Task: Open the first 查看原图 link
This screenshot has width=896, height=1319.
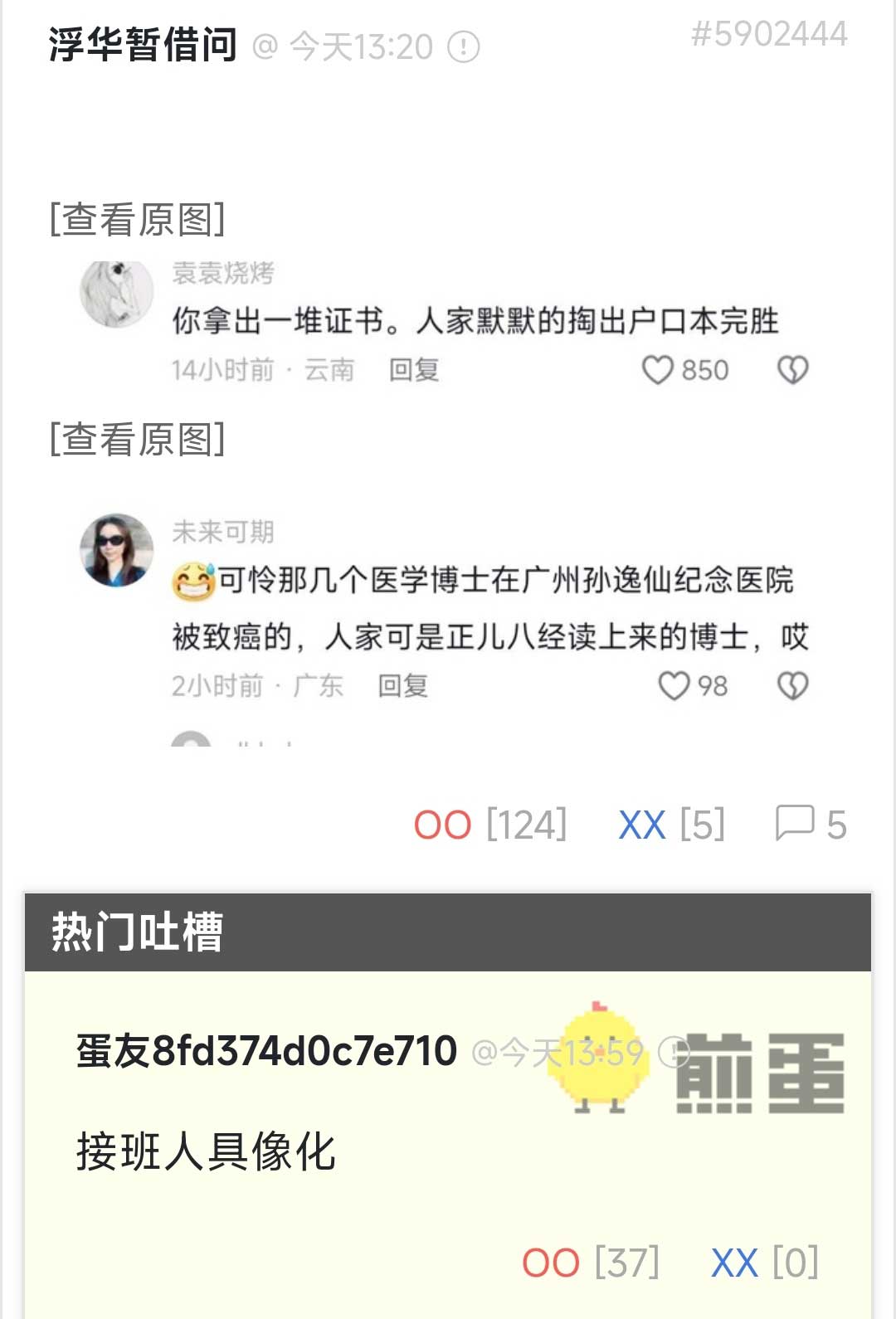Action: tap(137, 220)
